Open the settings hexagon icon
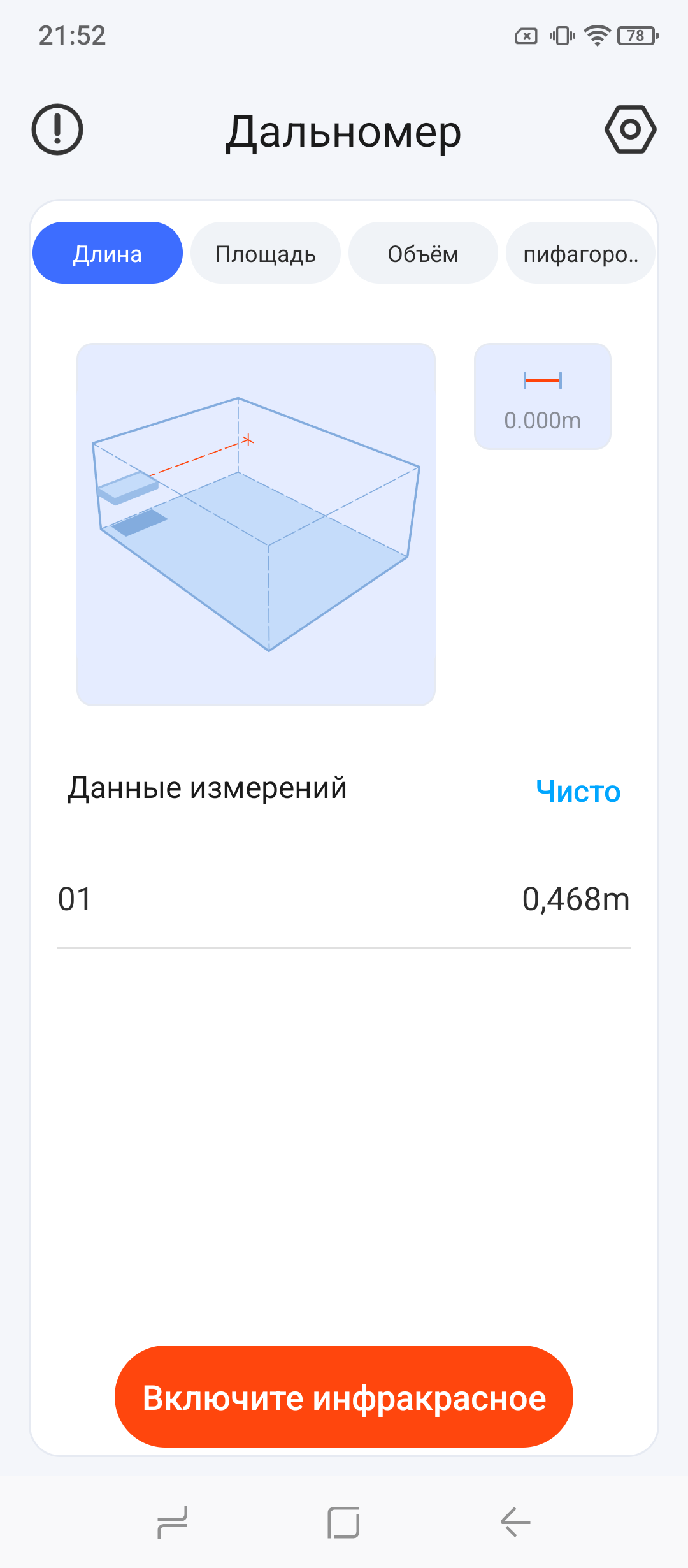The height and width of the screenshot is (1568, 688). 630,129
